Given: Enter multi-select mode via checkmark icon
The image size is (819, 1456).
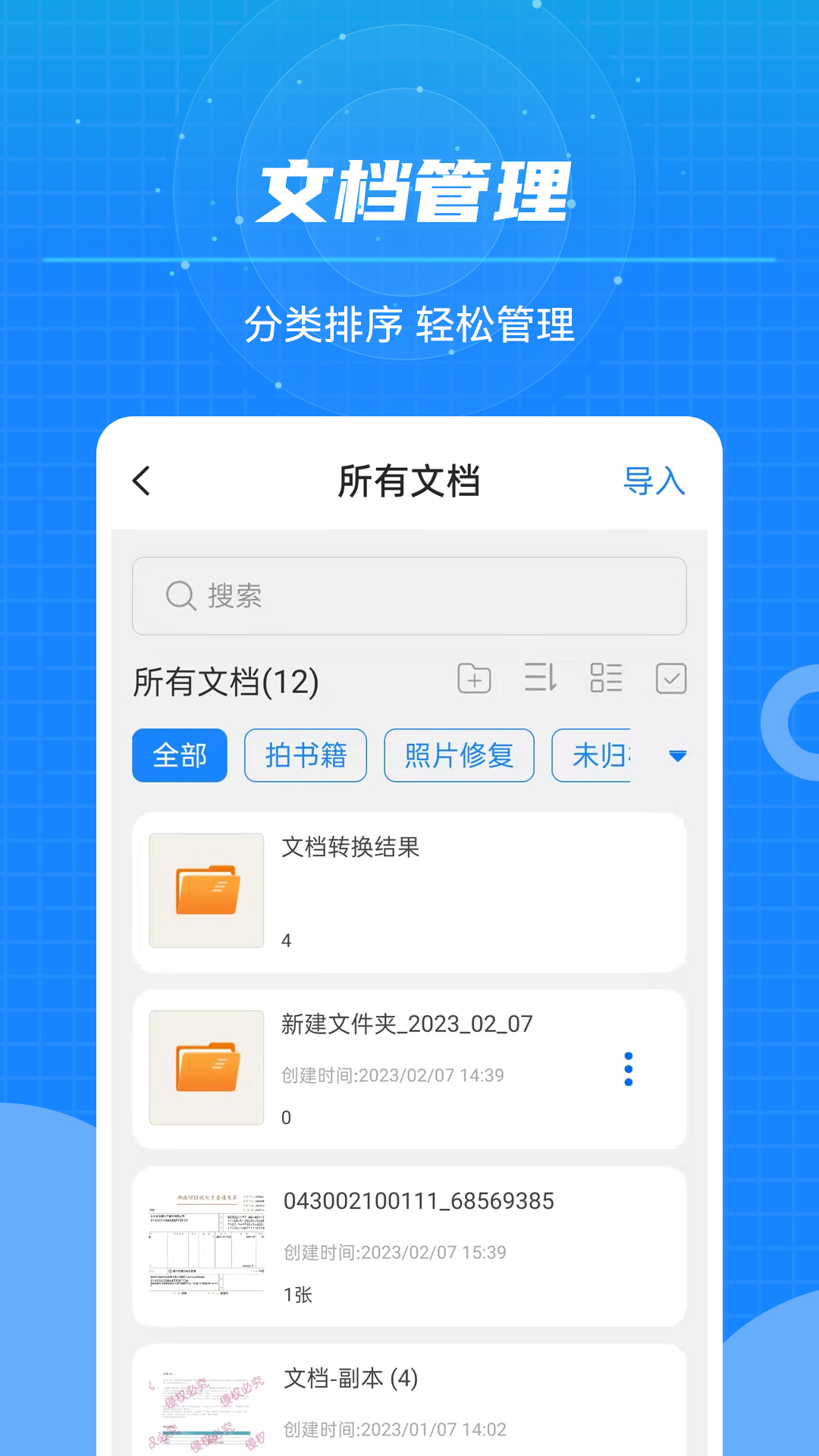Looking at the screenshot, I should tap(670, 679).
